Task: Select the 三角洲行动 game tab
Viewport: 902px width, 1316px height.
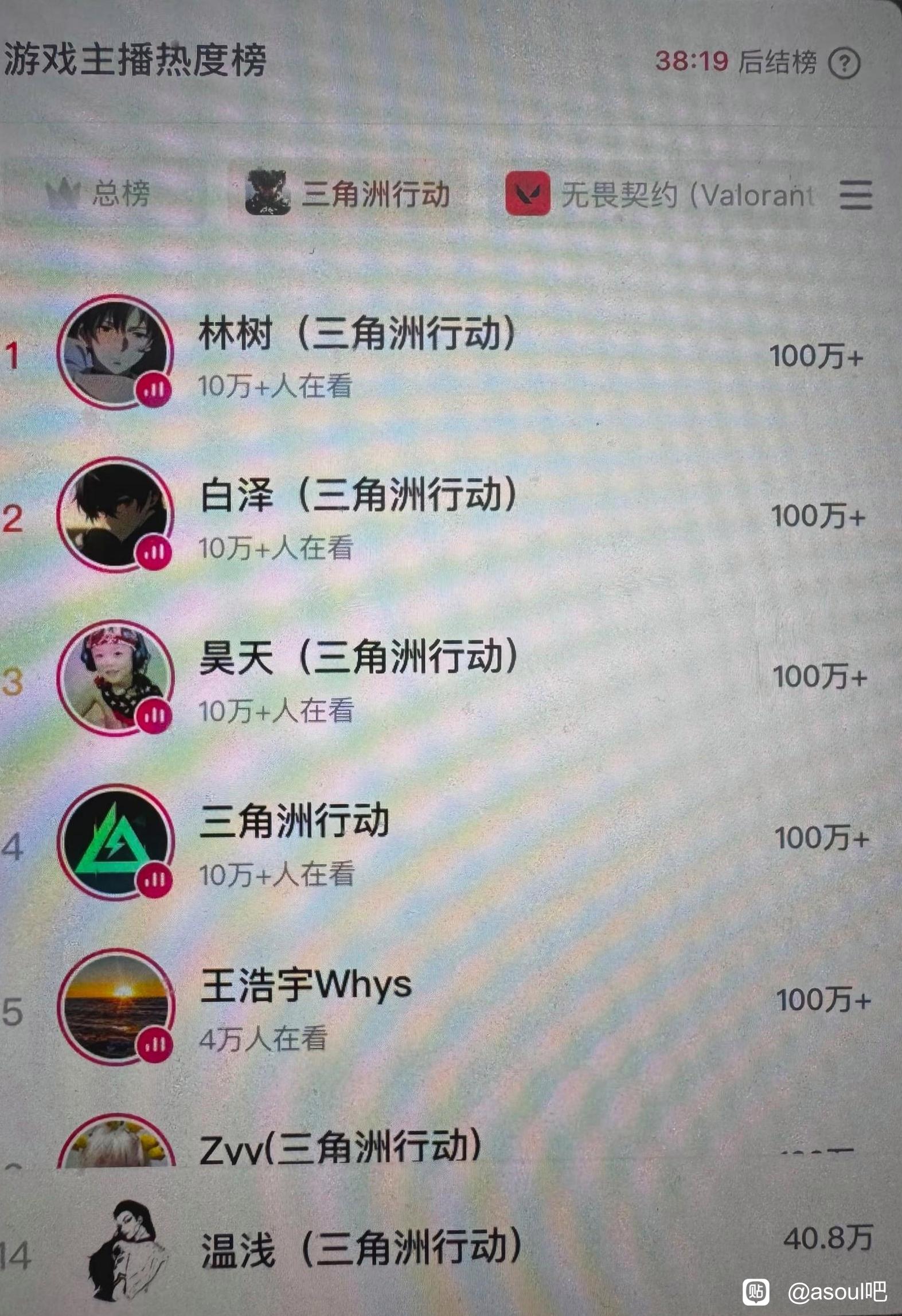Action: click(x=348, y=193)
